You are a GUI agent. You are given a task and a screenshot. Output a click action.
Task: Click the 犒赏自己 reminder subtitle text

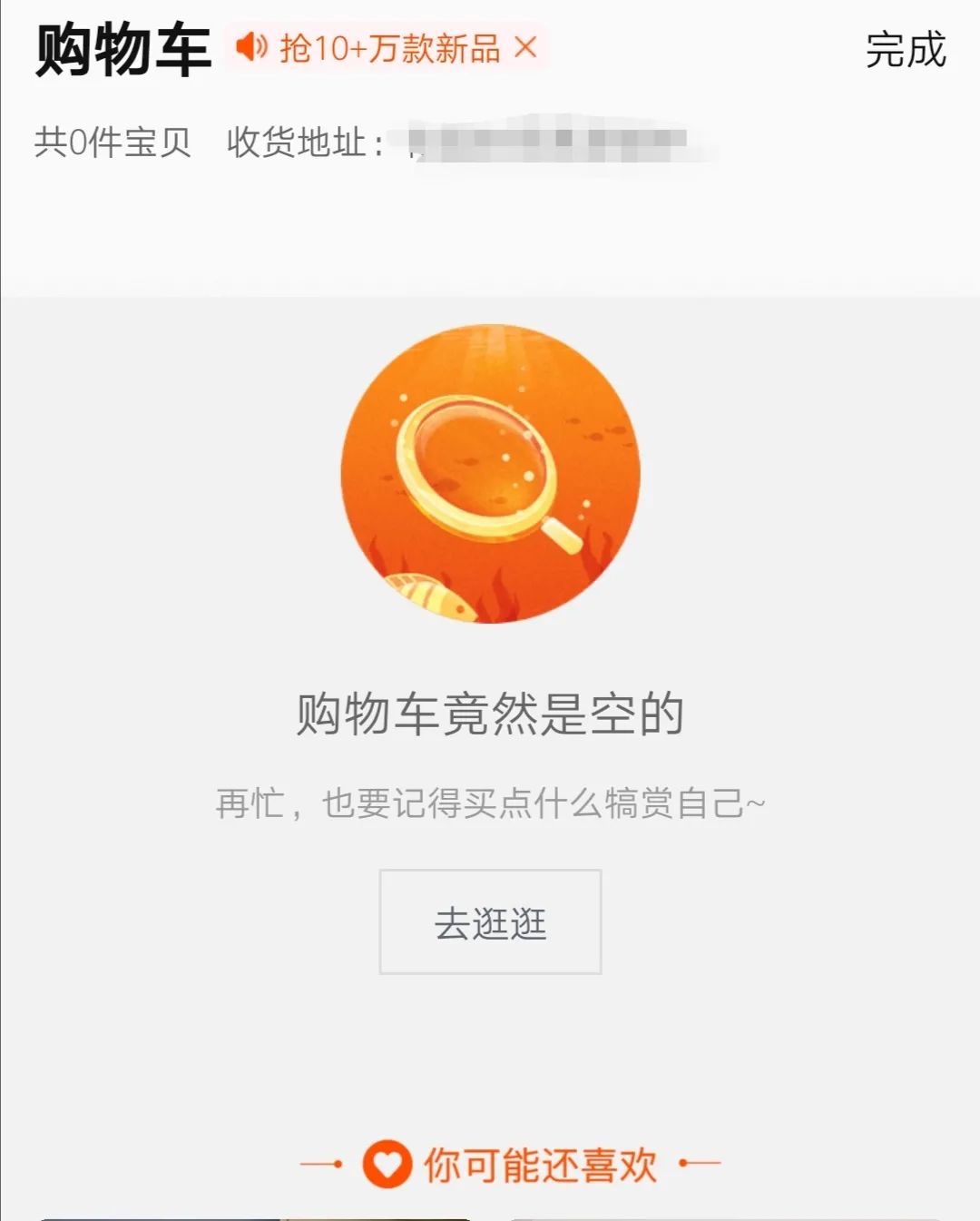(x=490, y=803)
